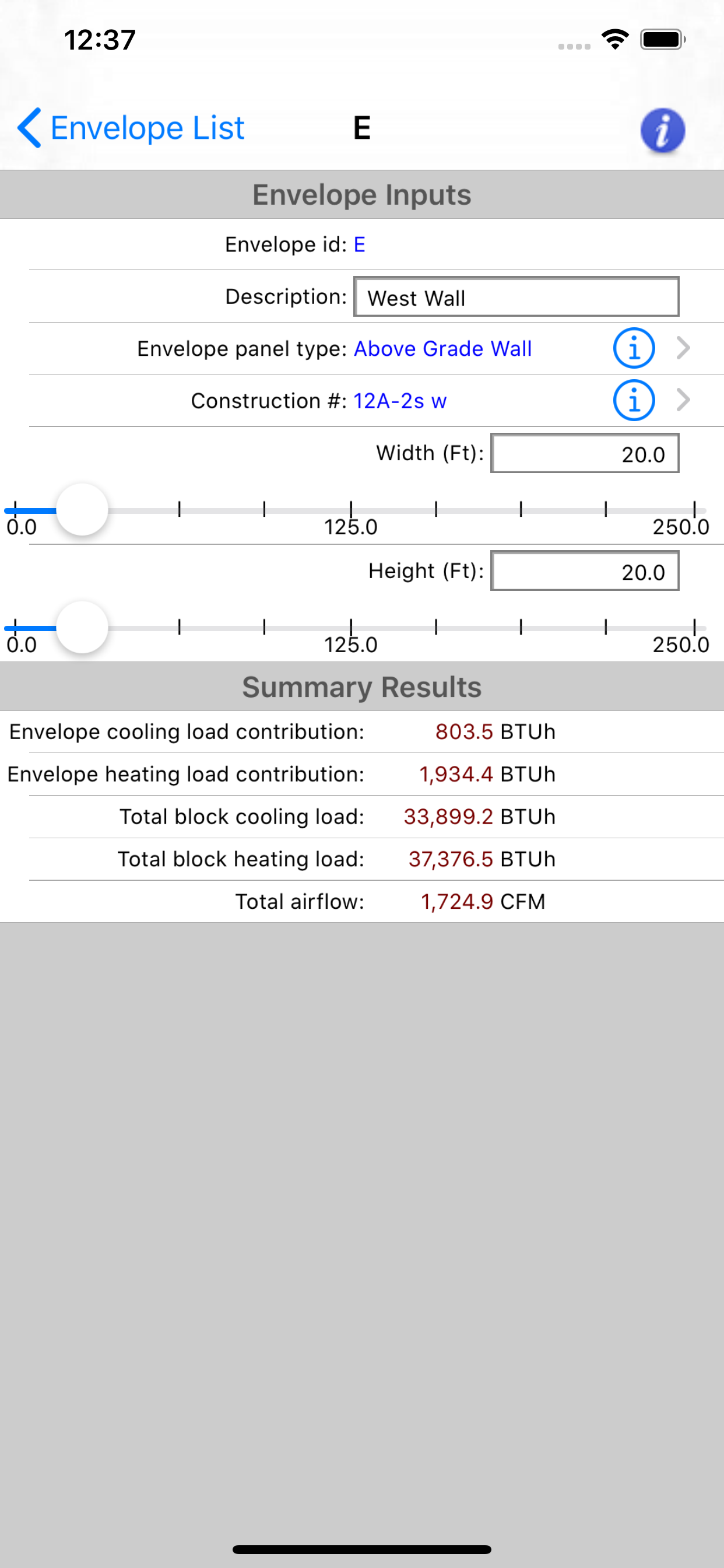Screen dimensions: 724x1568
Task: Go back to Envelope List
Action: 131,128
